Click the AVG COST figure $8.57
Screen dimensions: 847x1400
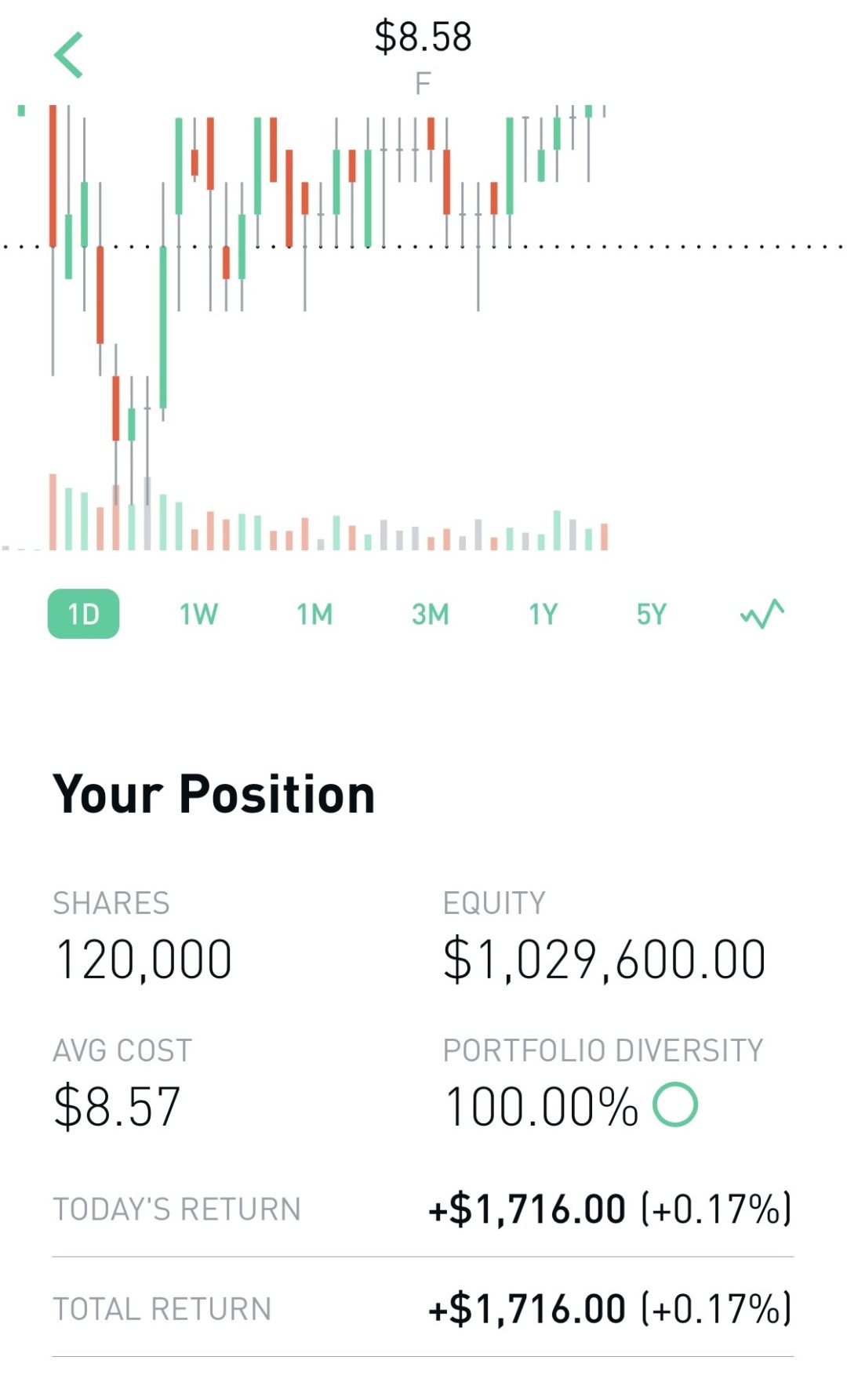[x=116, y=1103]
